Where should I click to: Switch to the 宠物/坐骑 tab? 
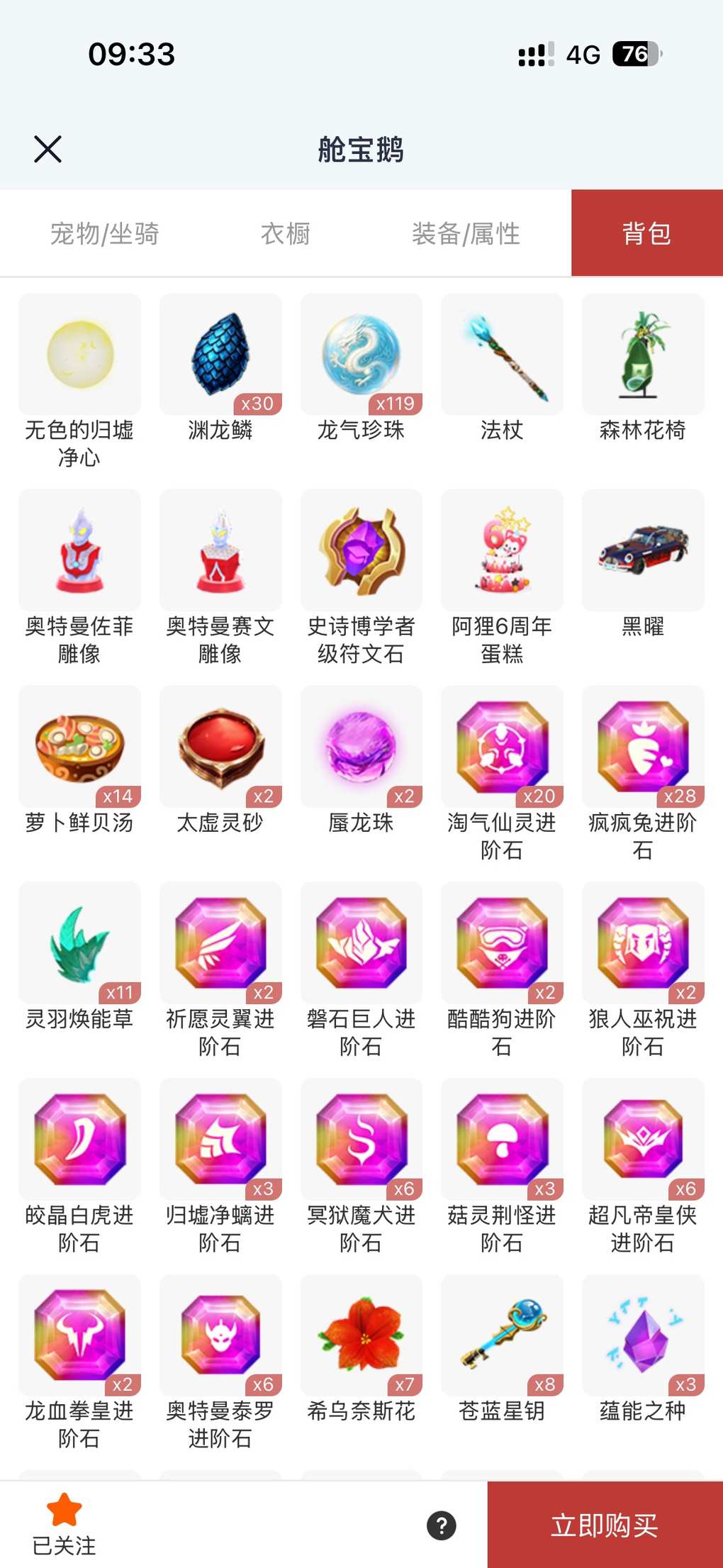[x=105, y=233]
